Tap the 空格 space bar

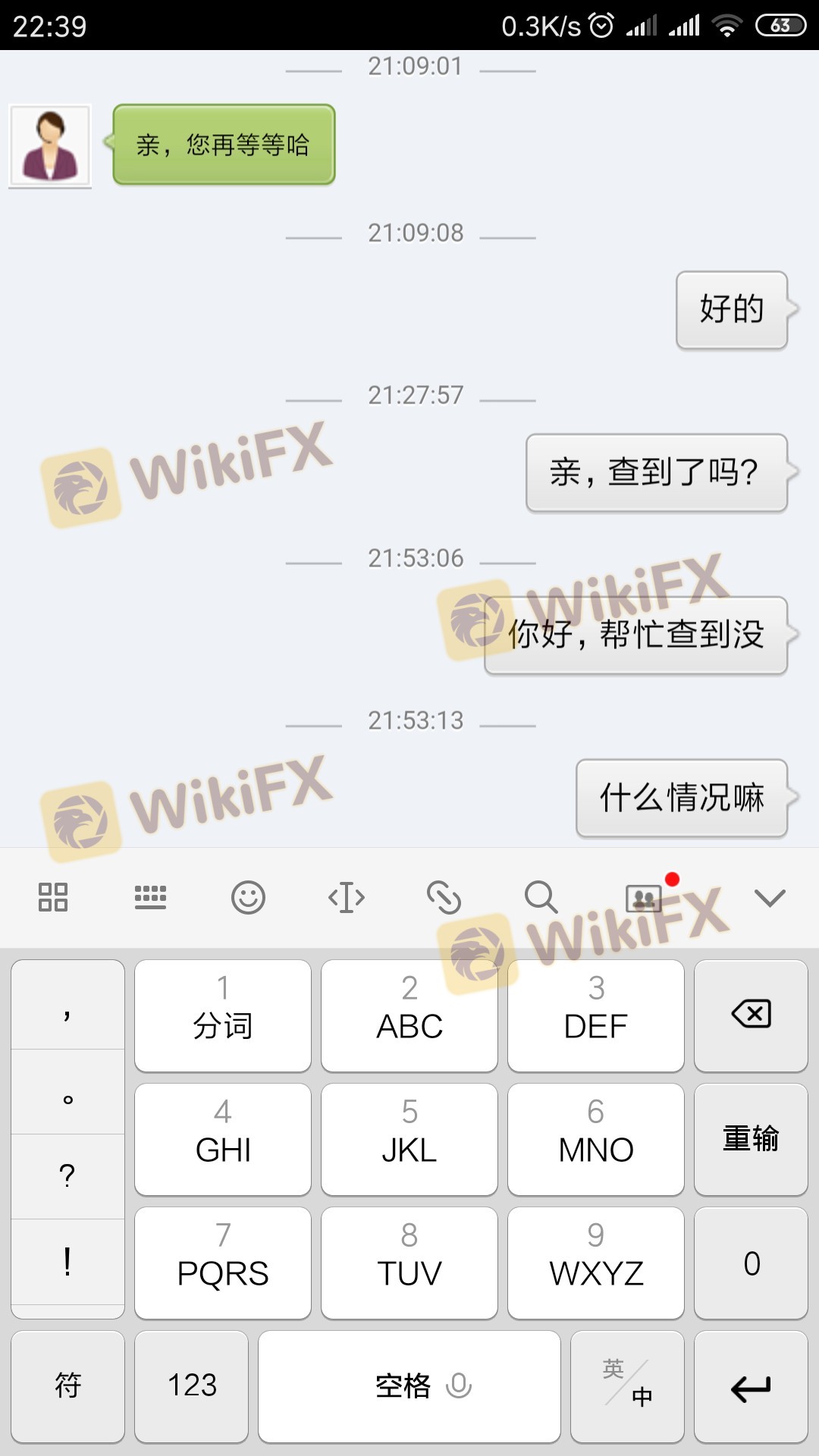[409, 1386]
